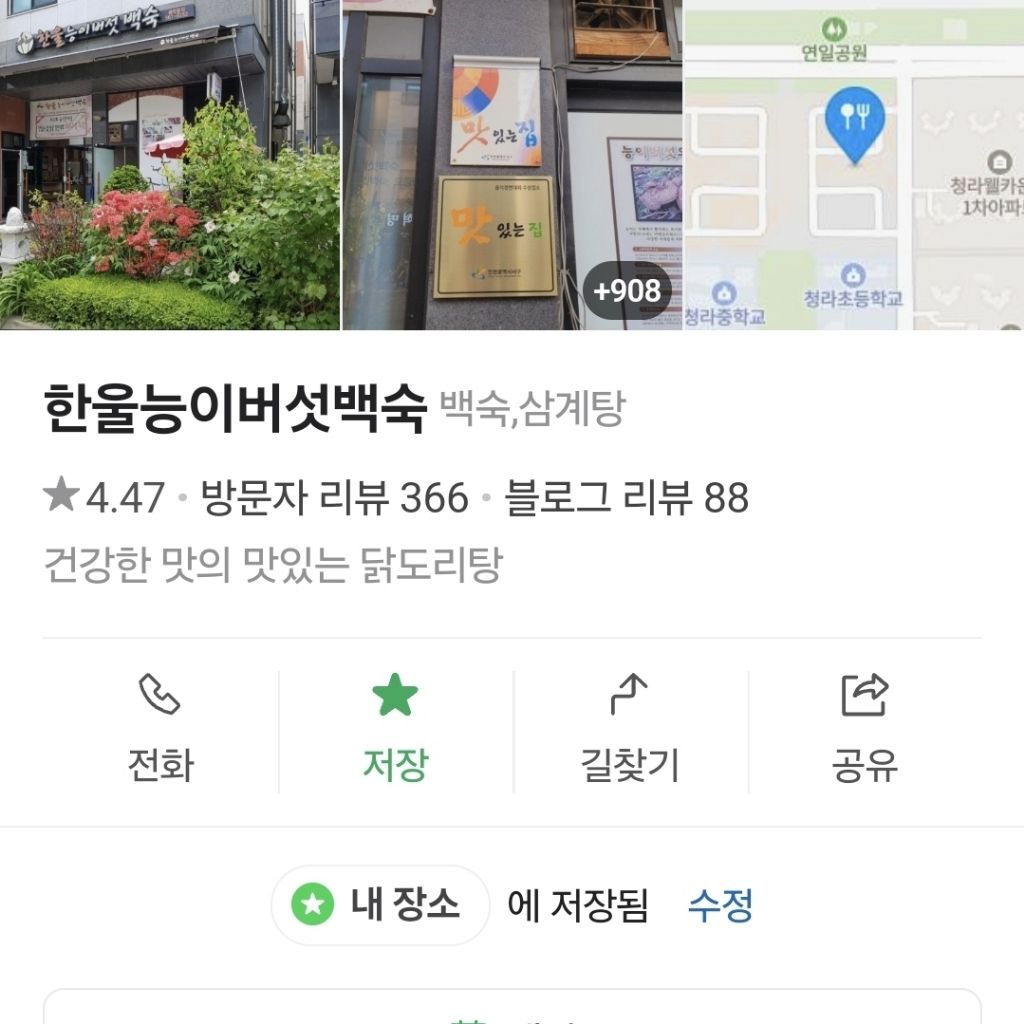Open 블로그 리뷰 88 blog reviews
The width and height of the screenshot is (1024, 1024).
[627, 498]
